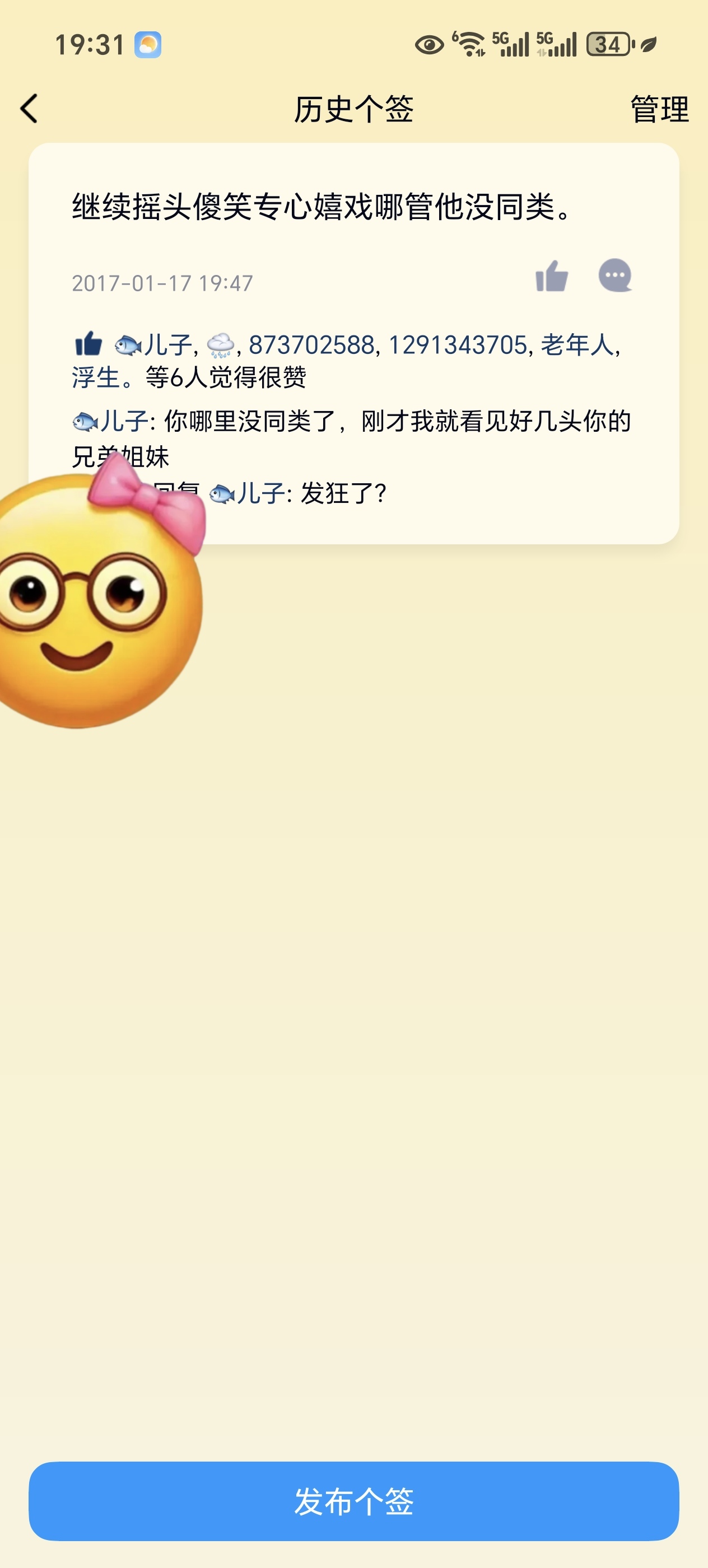The image size is (708, 1568).
Task: Tap the 发布个签 button
Action: pos(353,1501)
